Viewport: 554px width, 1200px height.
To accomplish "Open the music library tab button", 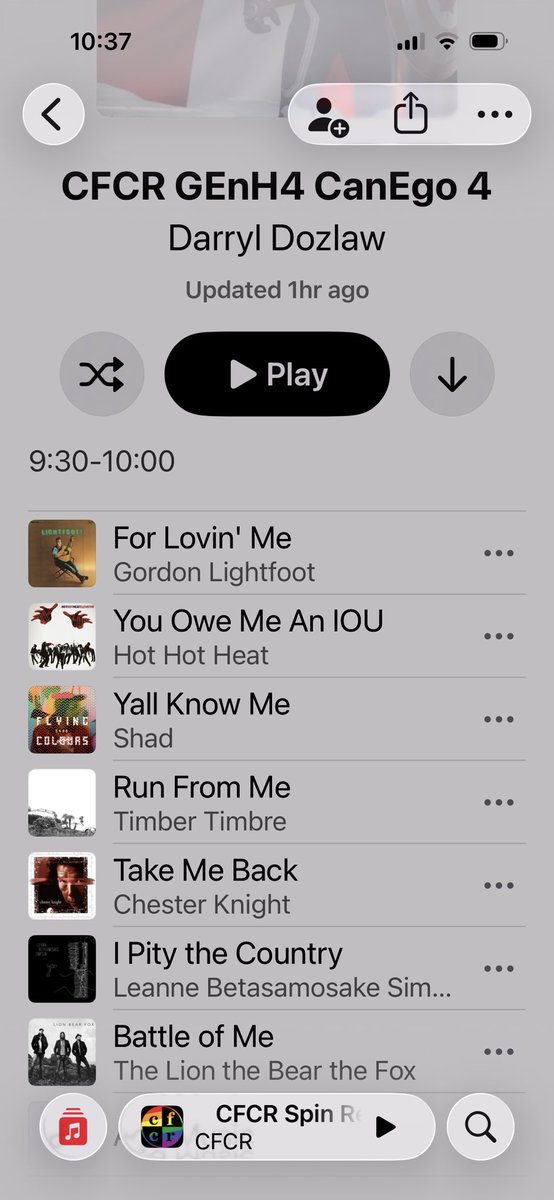I will click(x=73, y=1127).
